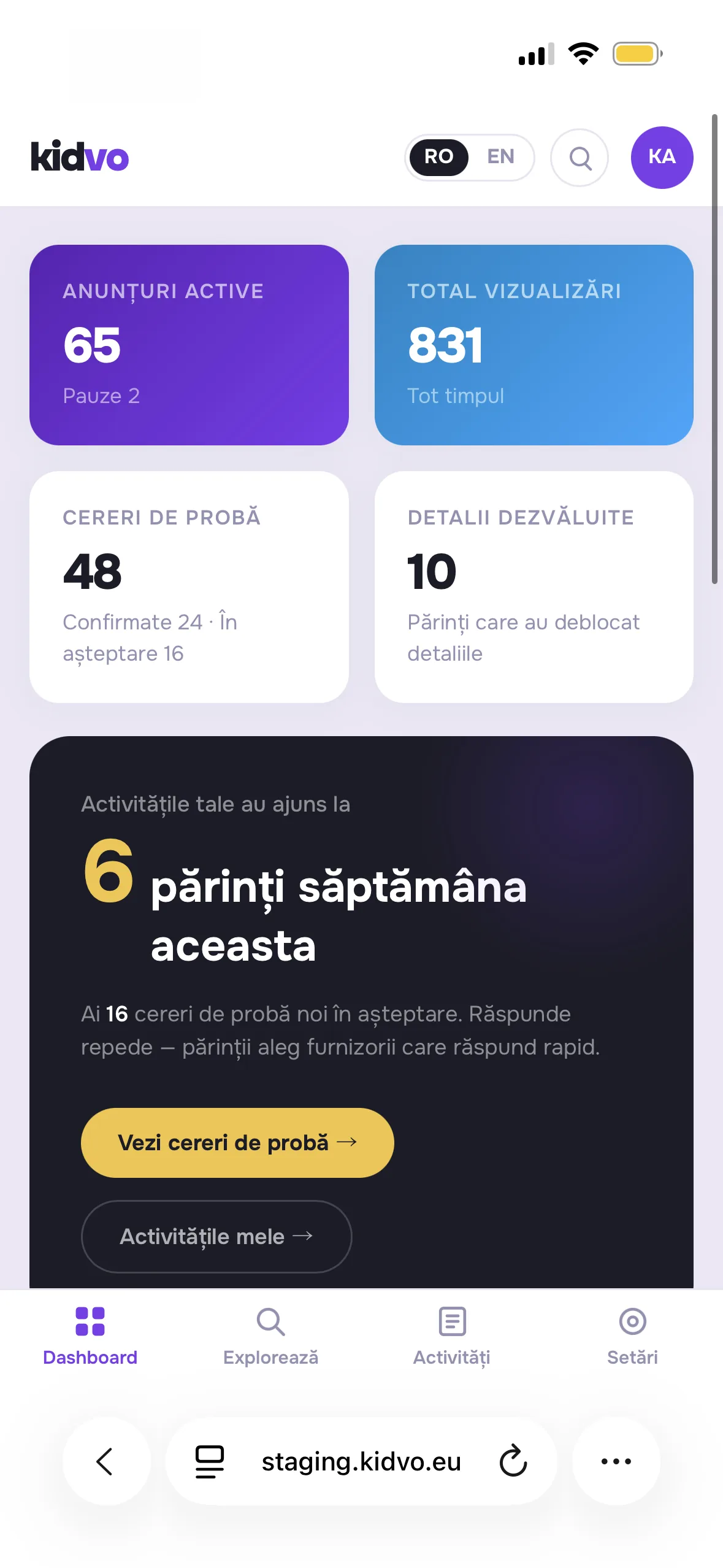Reload the staging.kidvo.eu page
This screenshot has width=723, height=1568.
pos(513,1461)
